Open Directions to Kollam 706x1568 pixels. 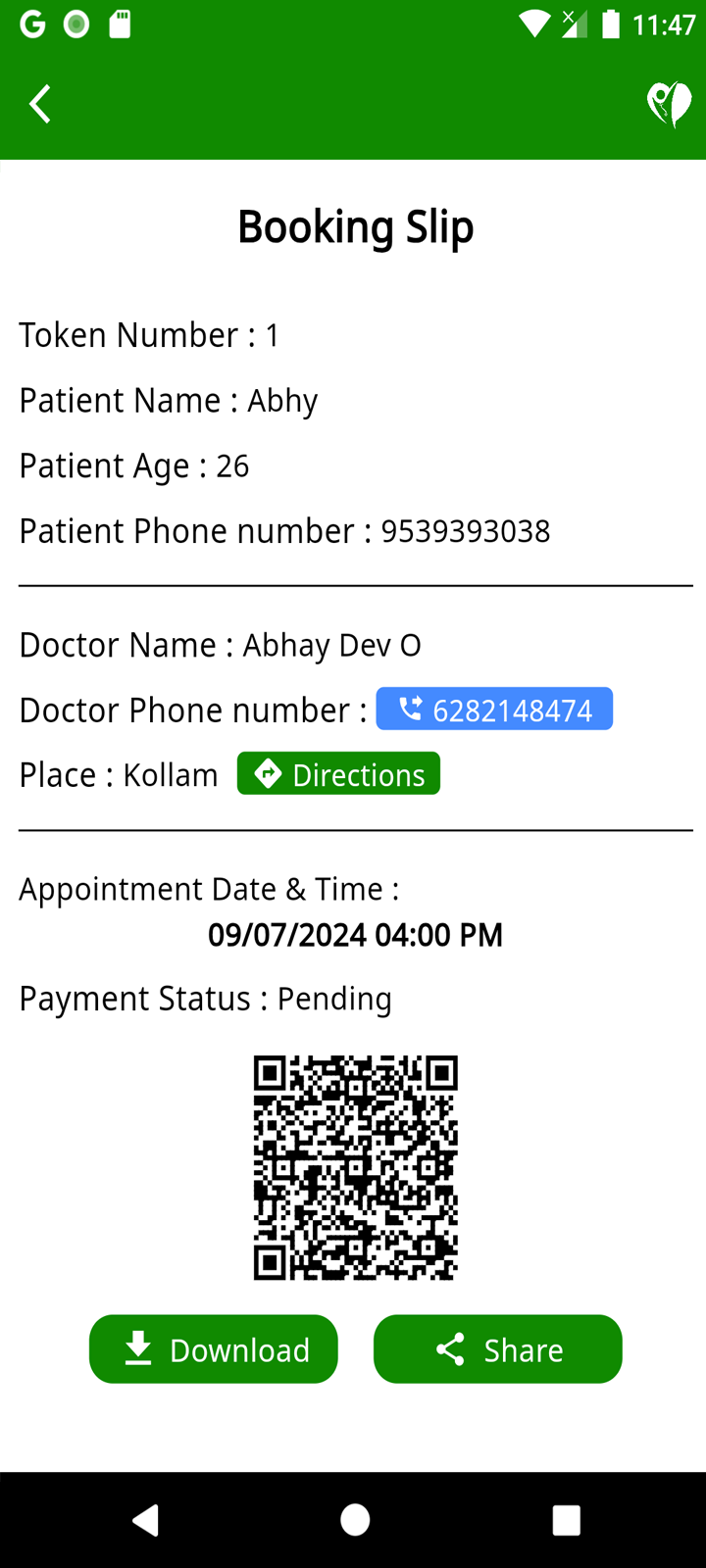(x=338, y=774)
